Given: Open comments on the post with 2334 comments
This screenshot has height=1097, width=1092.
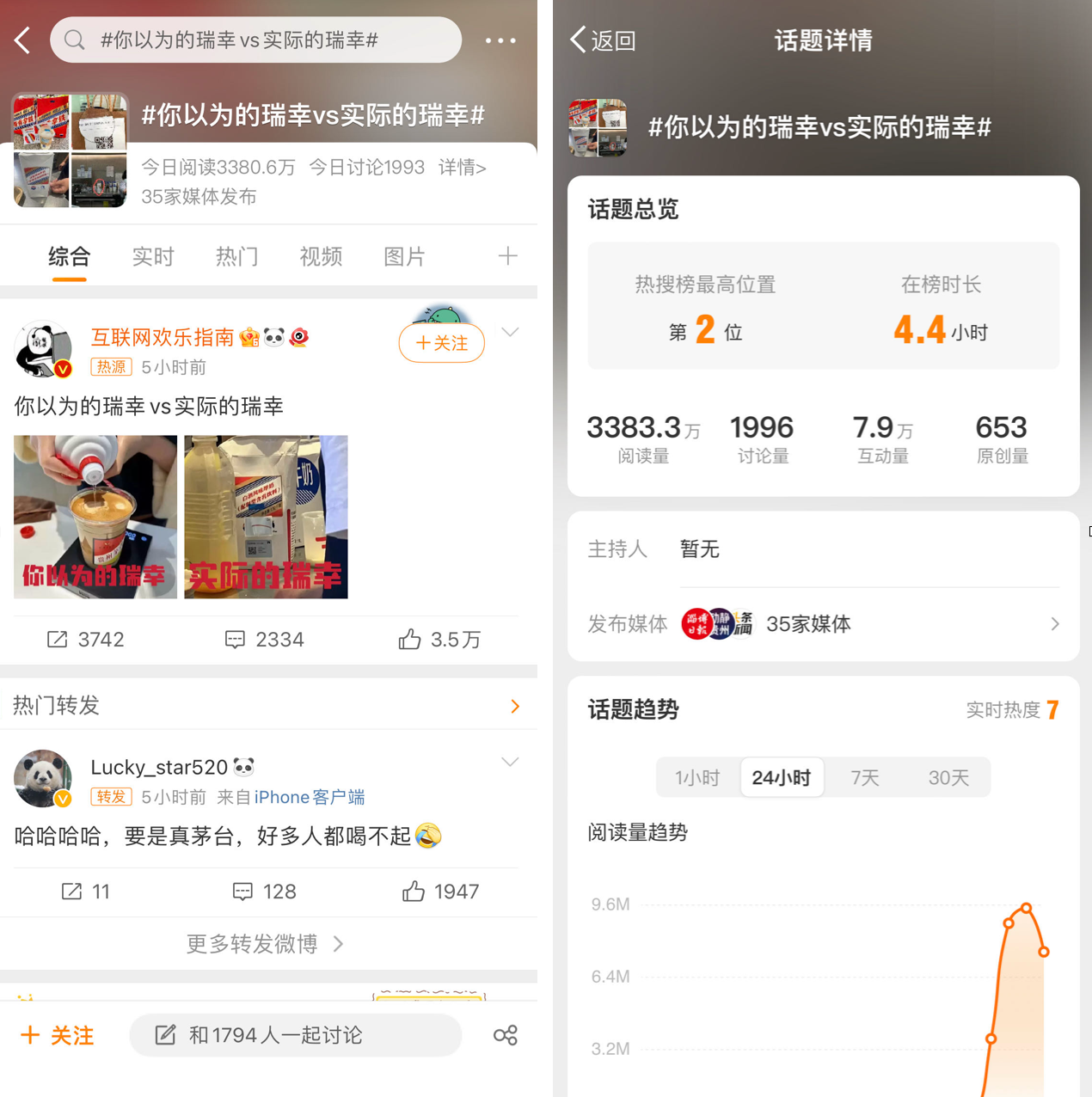Looking at the screenshot, I should 264,640.
